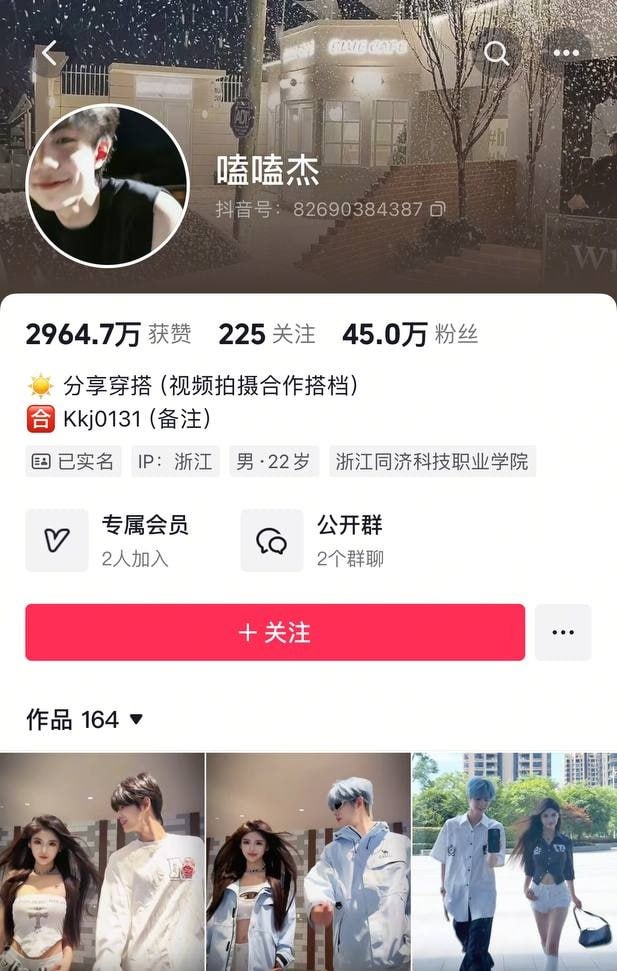Screen dimensions: 617x971
Task: Open the video with the light-blue jacket guy
Action: (308, 861)
